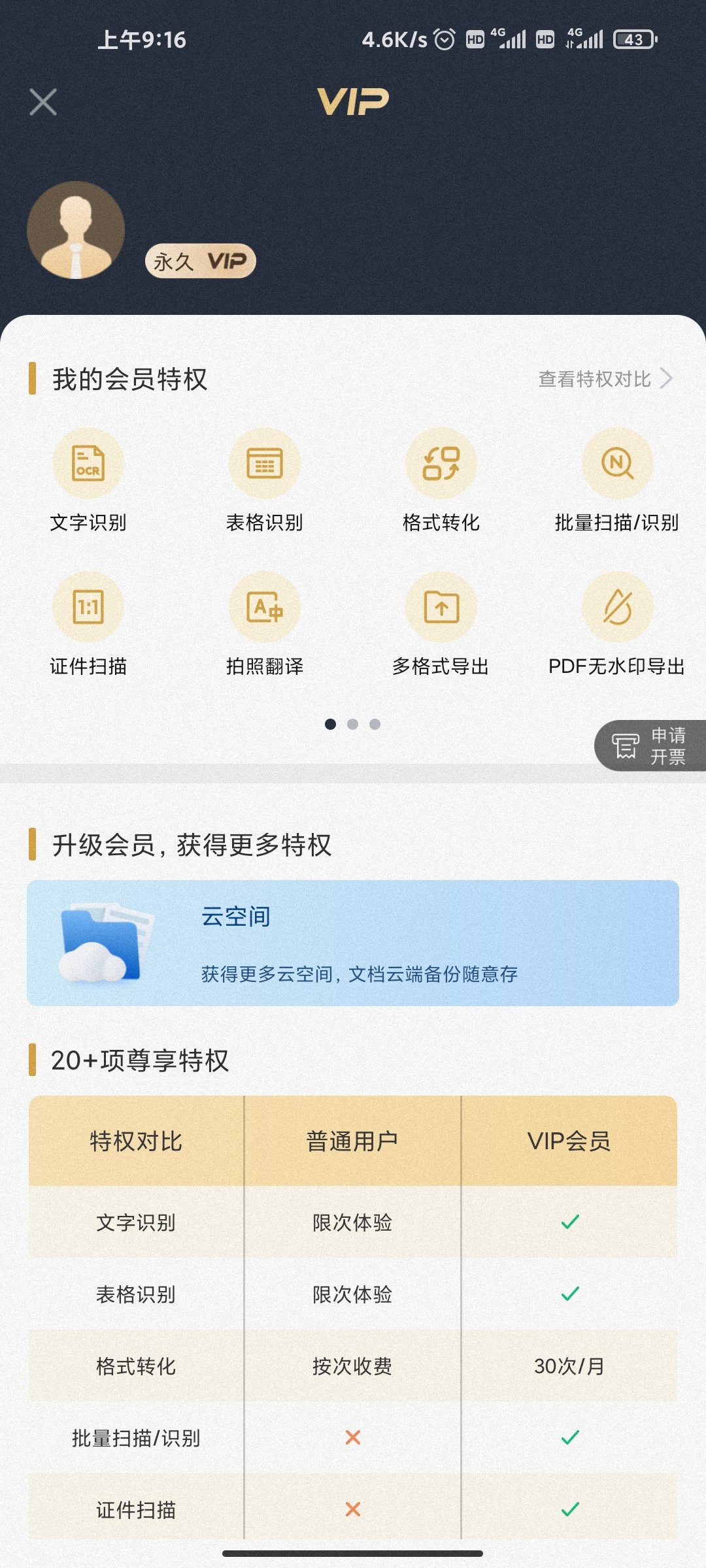Open 查看特权对比 link
The image size is (706, 1568).
tap(605, 379)
